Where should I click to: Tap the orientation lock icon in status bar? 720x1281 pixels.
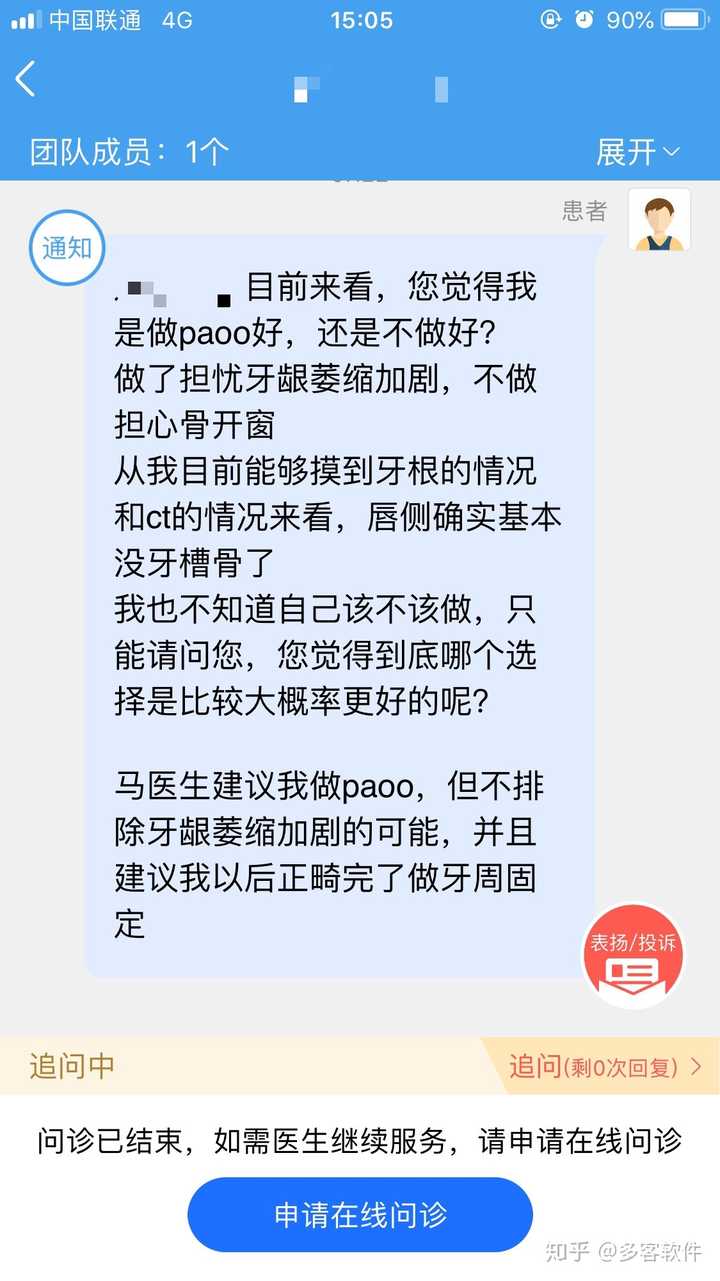(549, 19)
